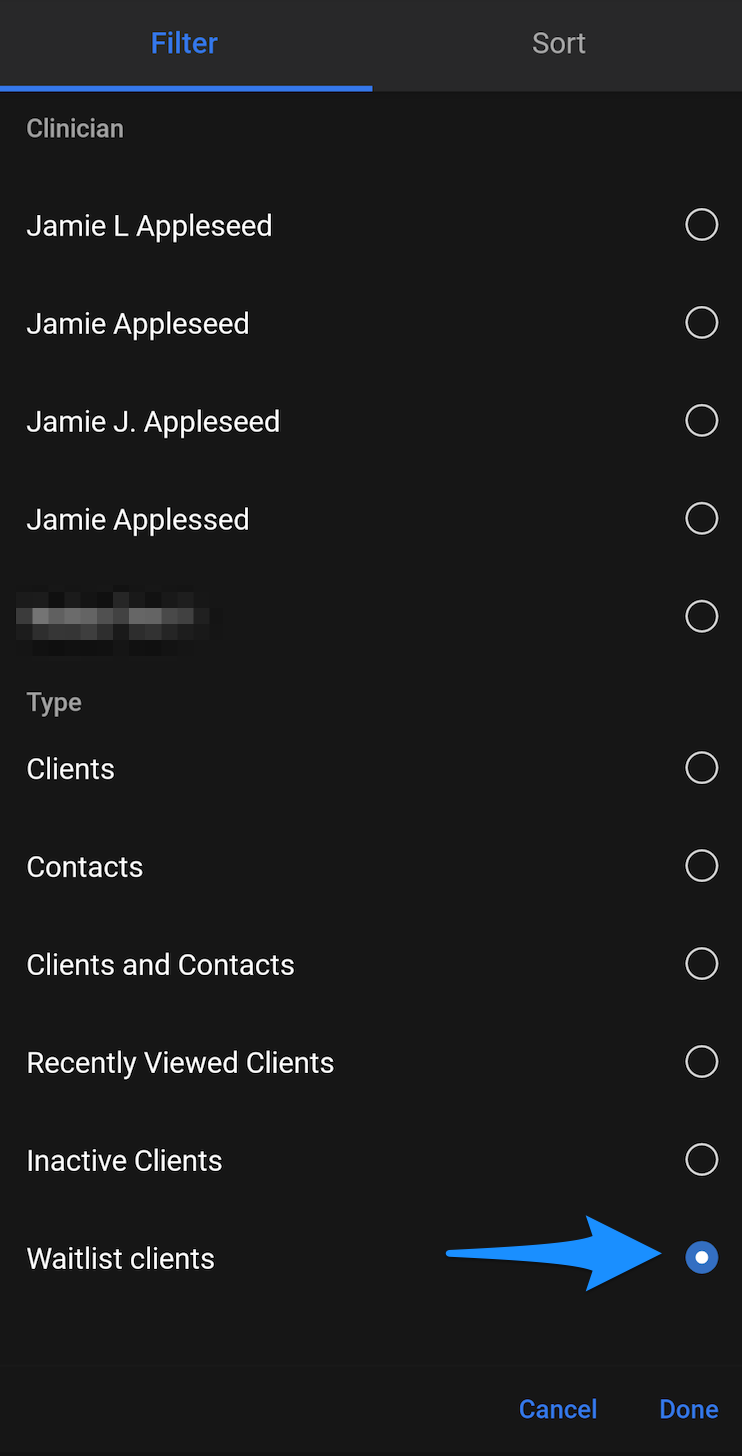Return to the Filter tab
The height and width of the screenshot is (1456, 742).
point(184,42)
